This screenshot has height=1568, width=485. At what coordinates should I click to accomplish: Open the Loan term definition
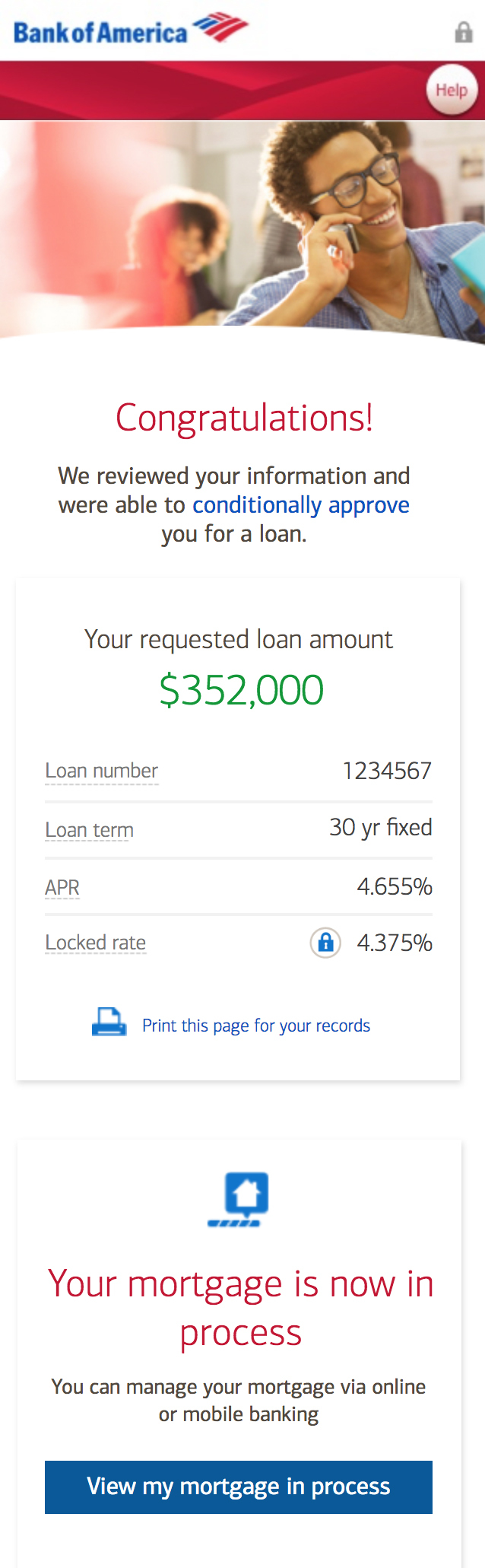click(x=89, y=830)
